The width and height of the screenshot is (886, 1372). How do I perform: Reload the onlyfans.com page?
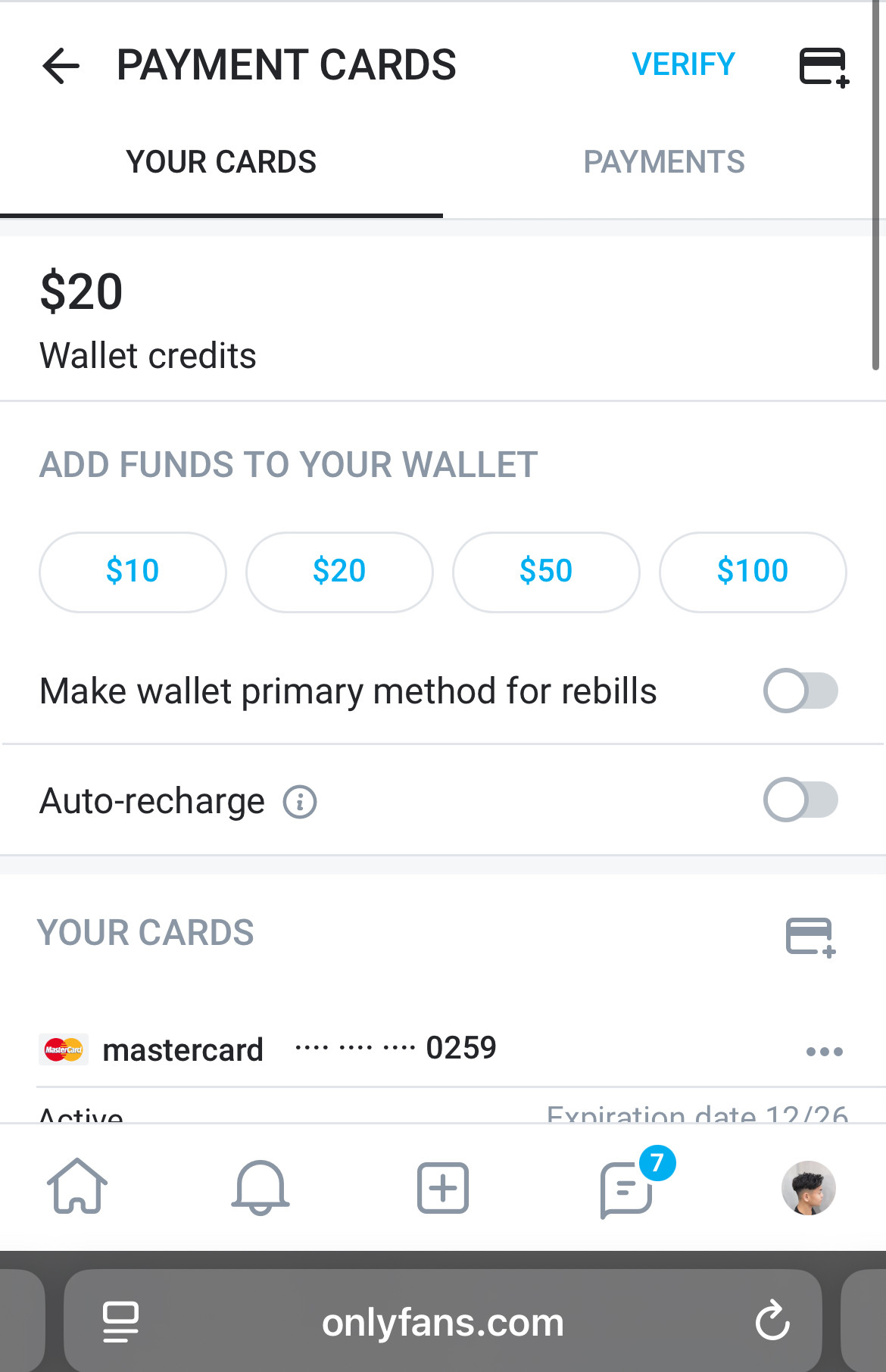[772, 1322]
